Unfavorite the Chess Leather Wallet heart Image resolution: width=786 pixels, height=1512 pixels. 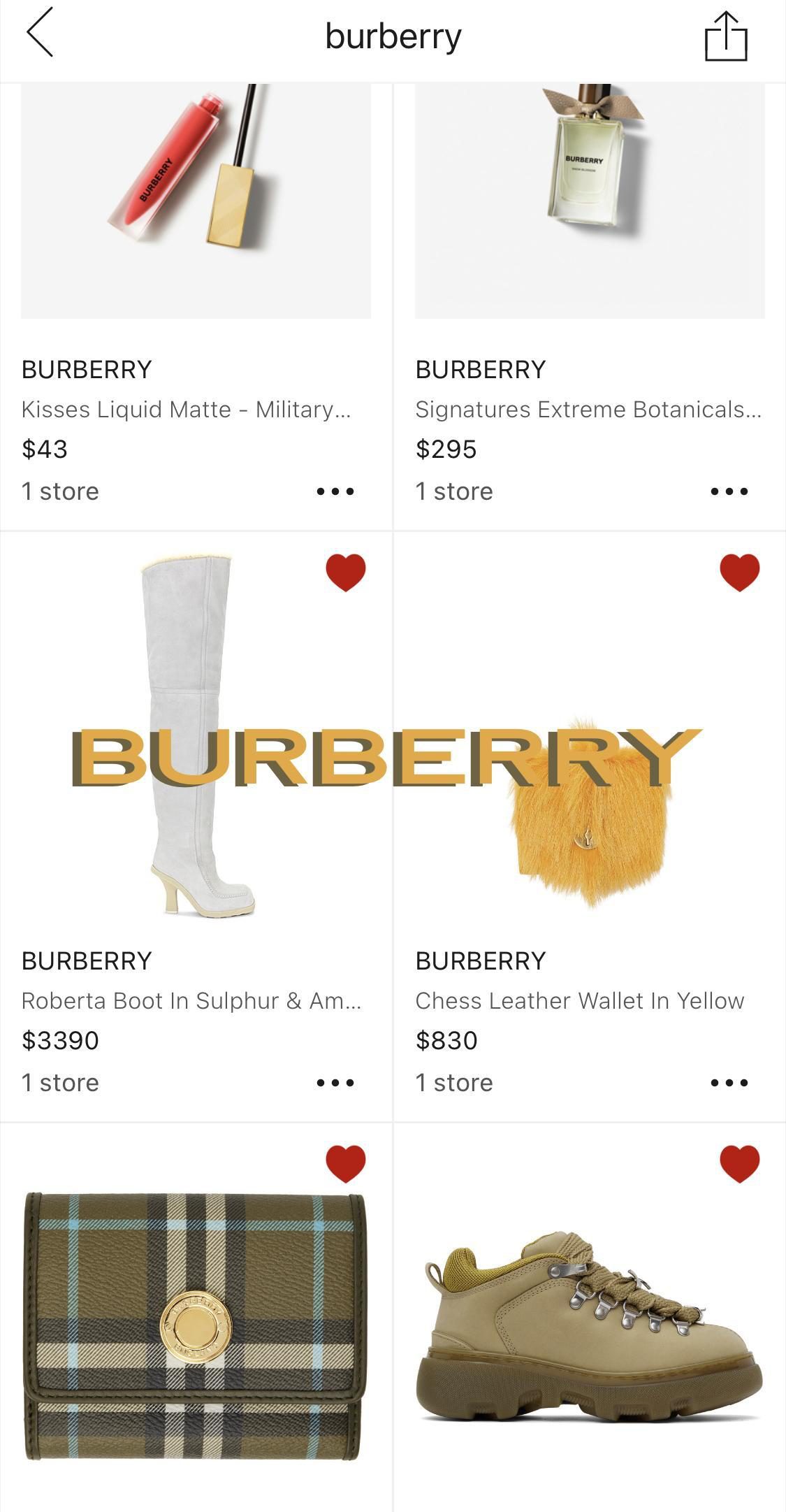click(x=739, y=572)
